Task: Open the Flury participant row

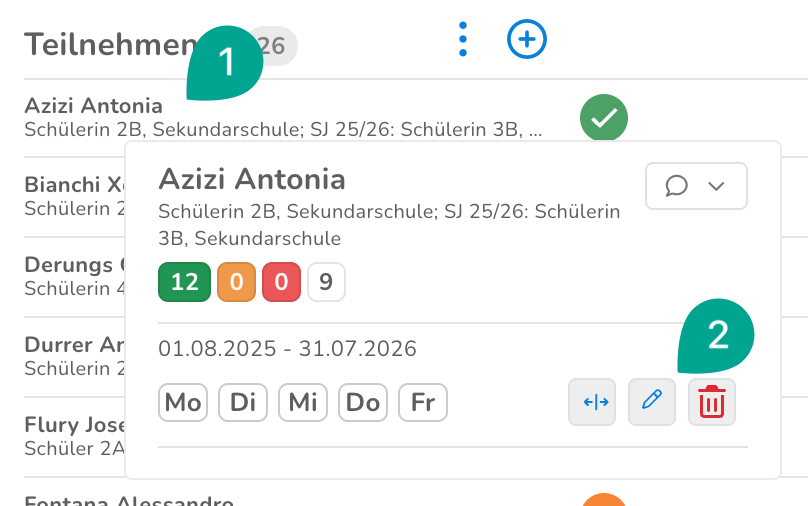Action: point(74,436)
